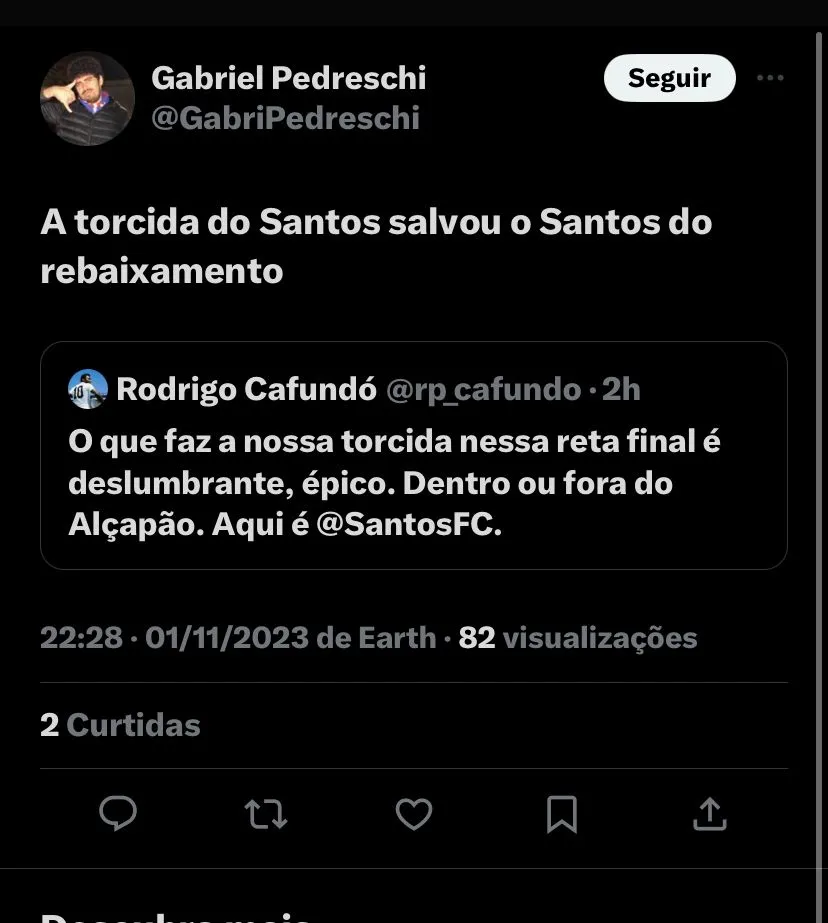Follow Gabriel Pedreschi with Seguir button
Viewport: 828px width, 923px height.
pos(669,78)
